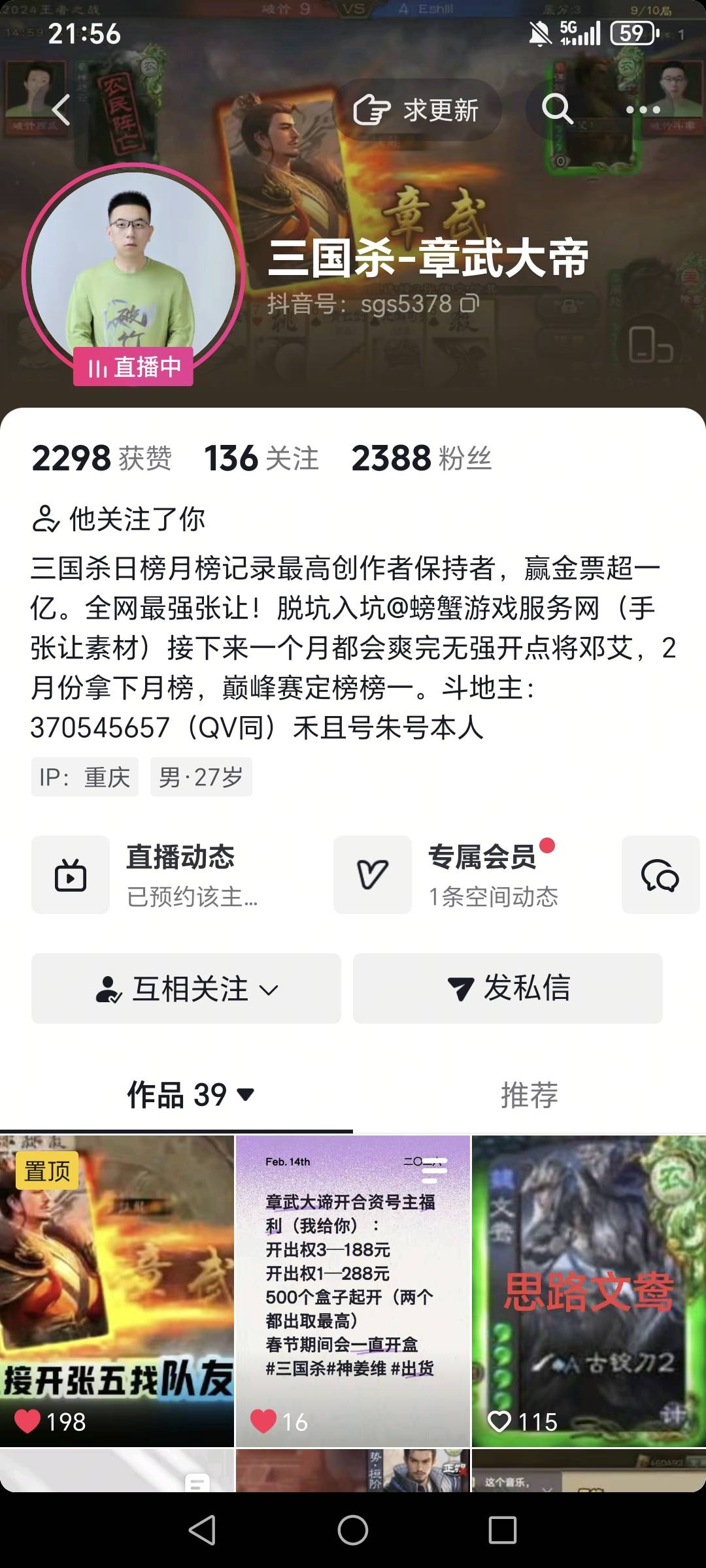Switch to the 推荐 tab
This screenshot has height=1568, width=706.
click(x=529, y=1095)
